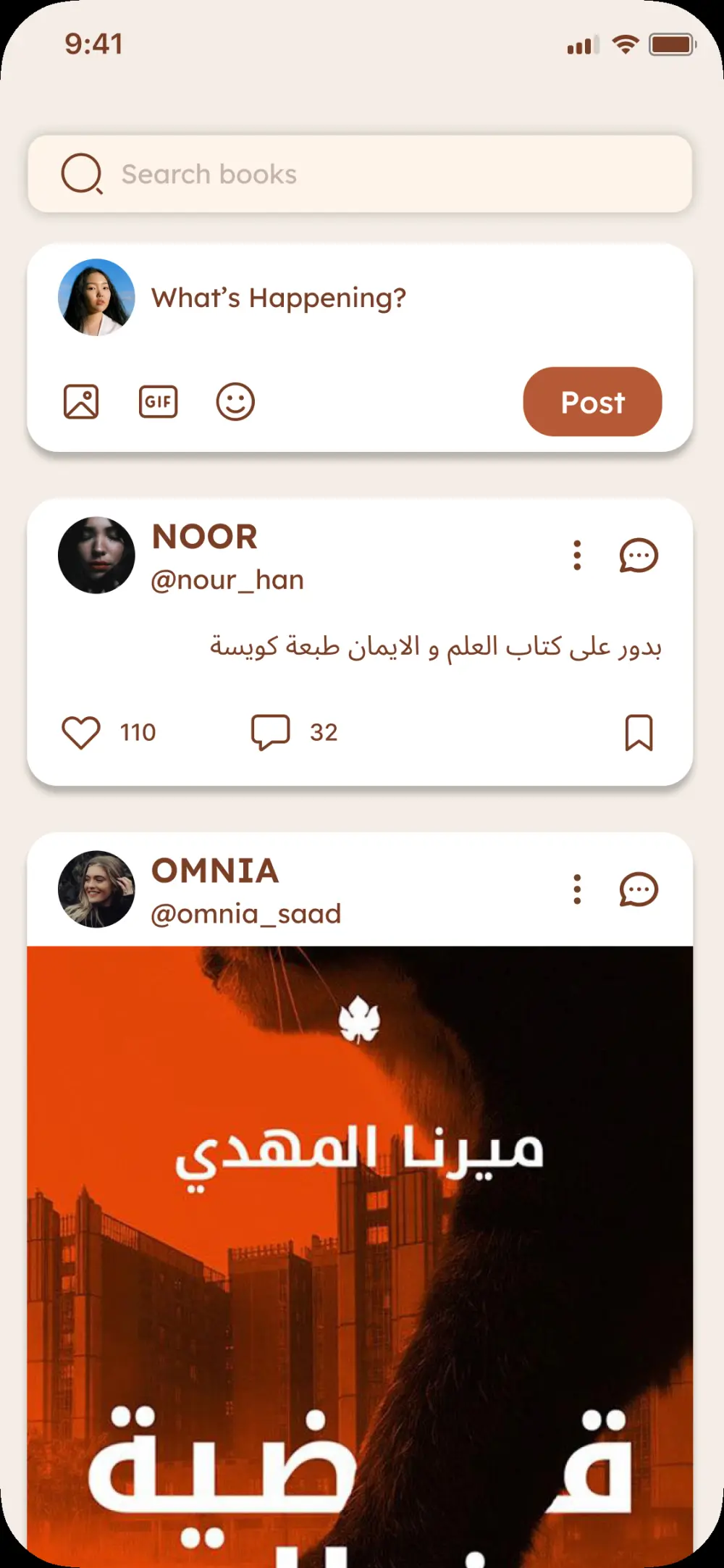Open comments on NOOR's post

tap(269, 731)
